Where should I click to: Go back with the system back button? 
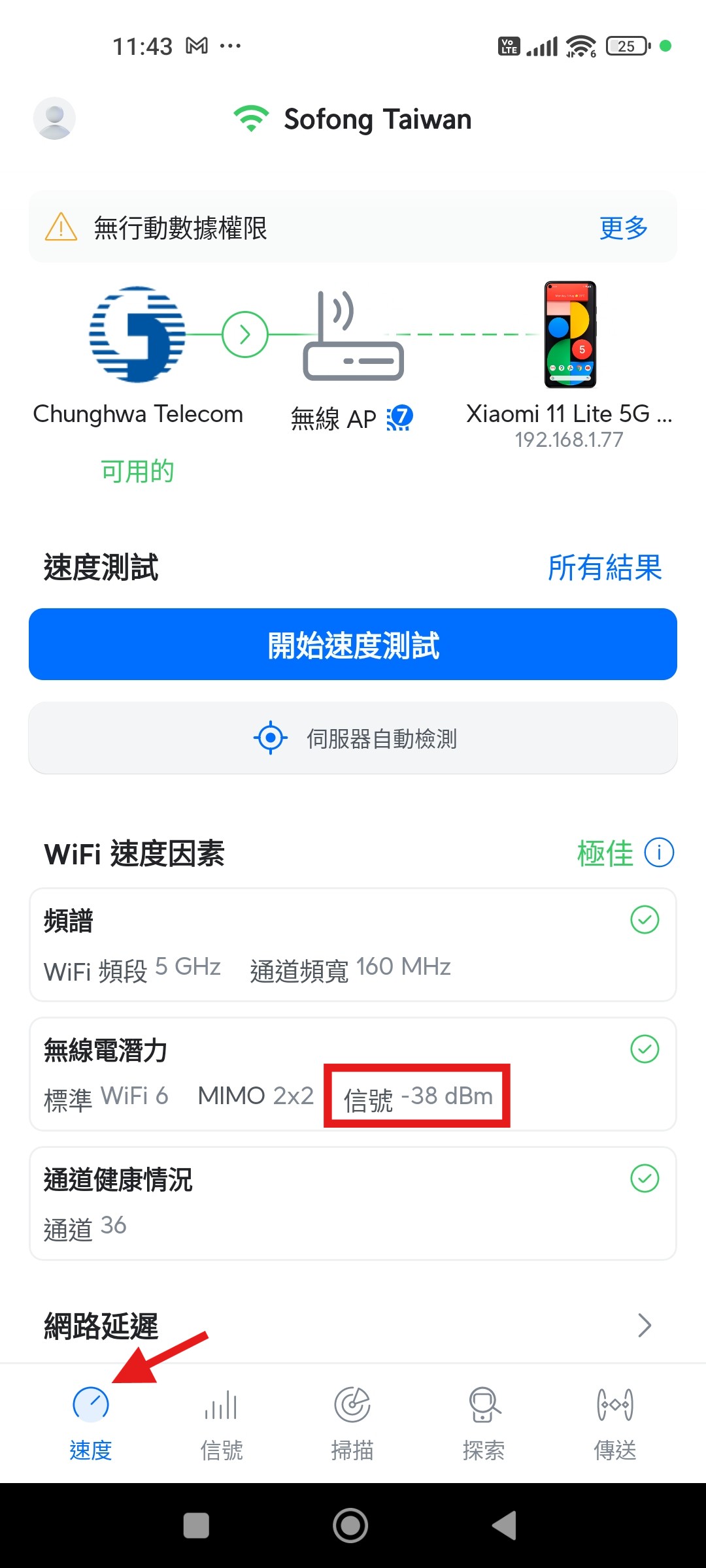(505, 1526)
